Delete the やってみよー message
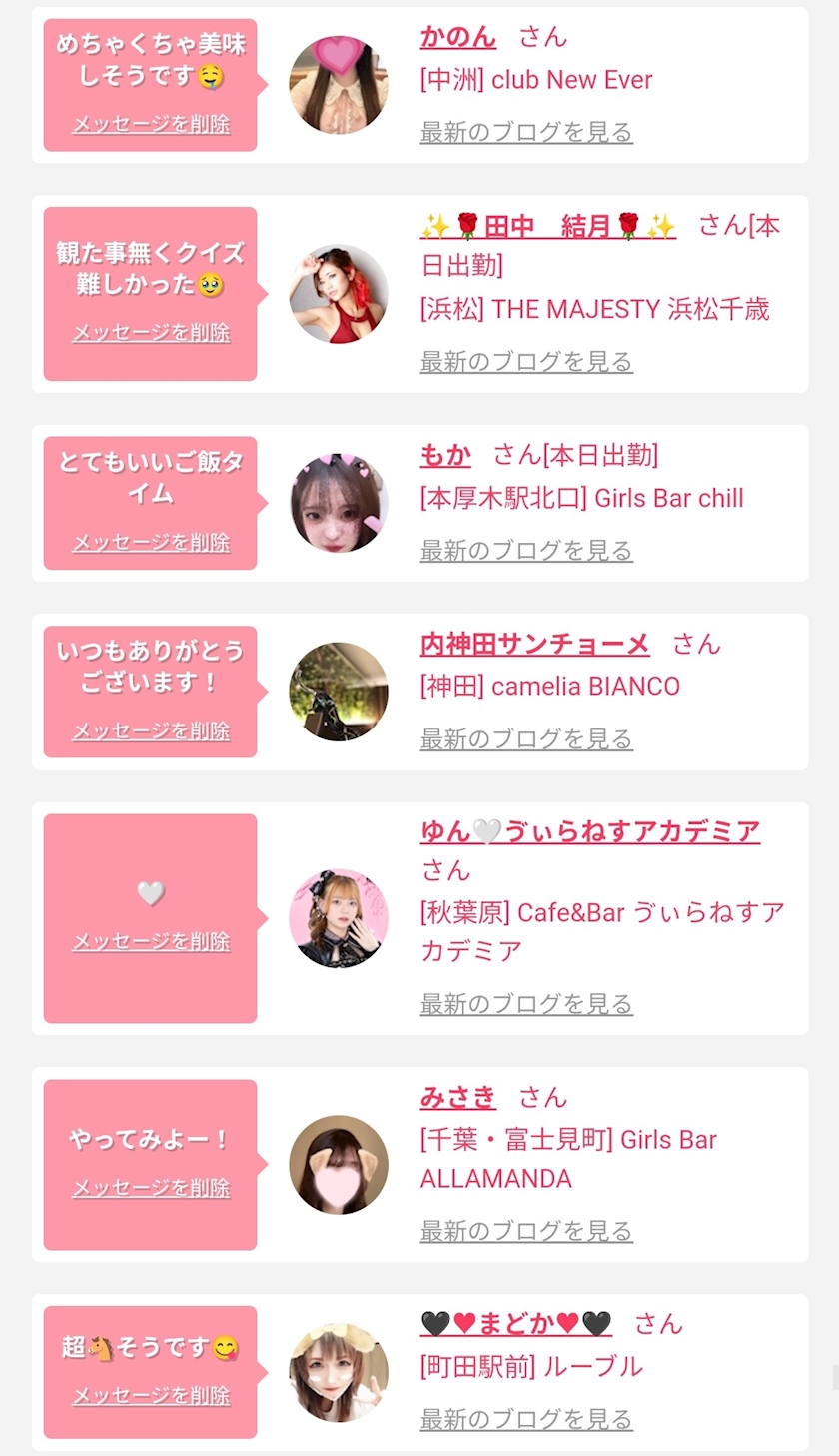 click(151, 1187)
